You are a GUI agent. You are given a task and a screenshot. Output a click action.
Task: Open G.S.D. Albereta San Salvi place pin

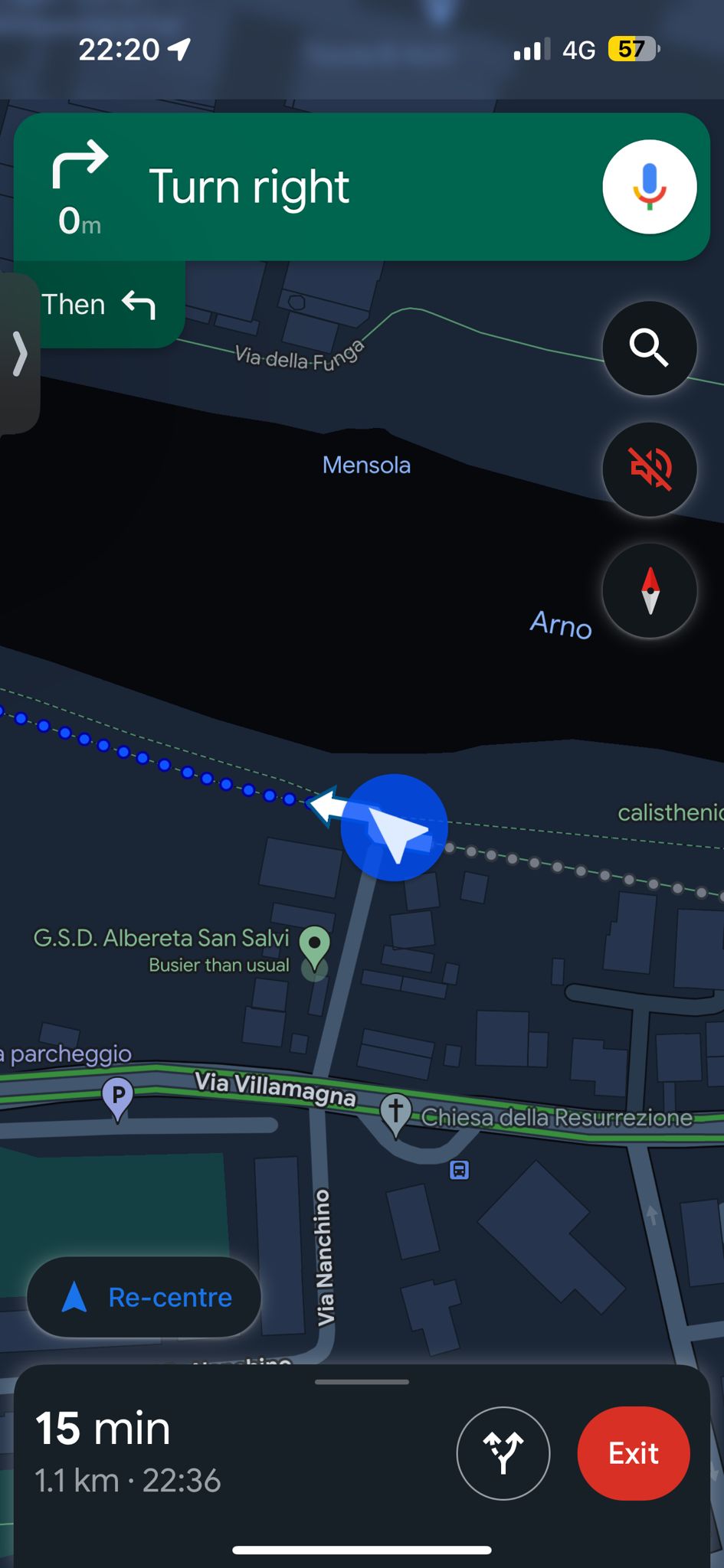coord(314,946)
